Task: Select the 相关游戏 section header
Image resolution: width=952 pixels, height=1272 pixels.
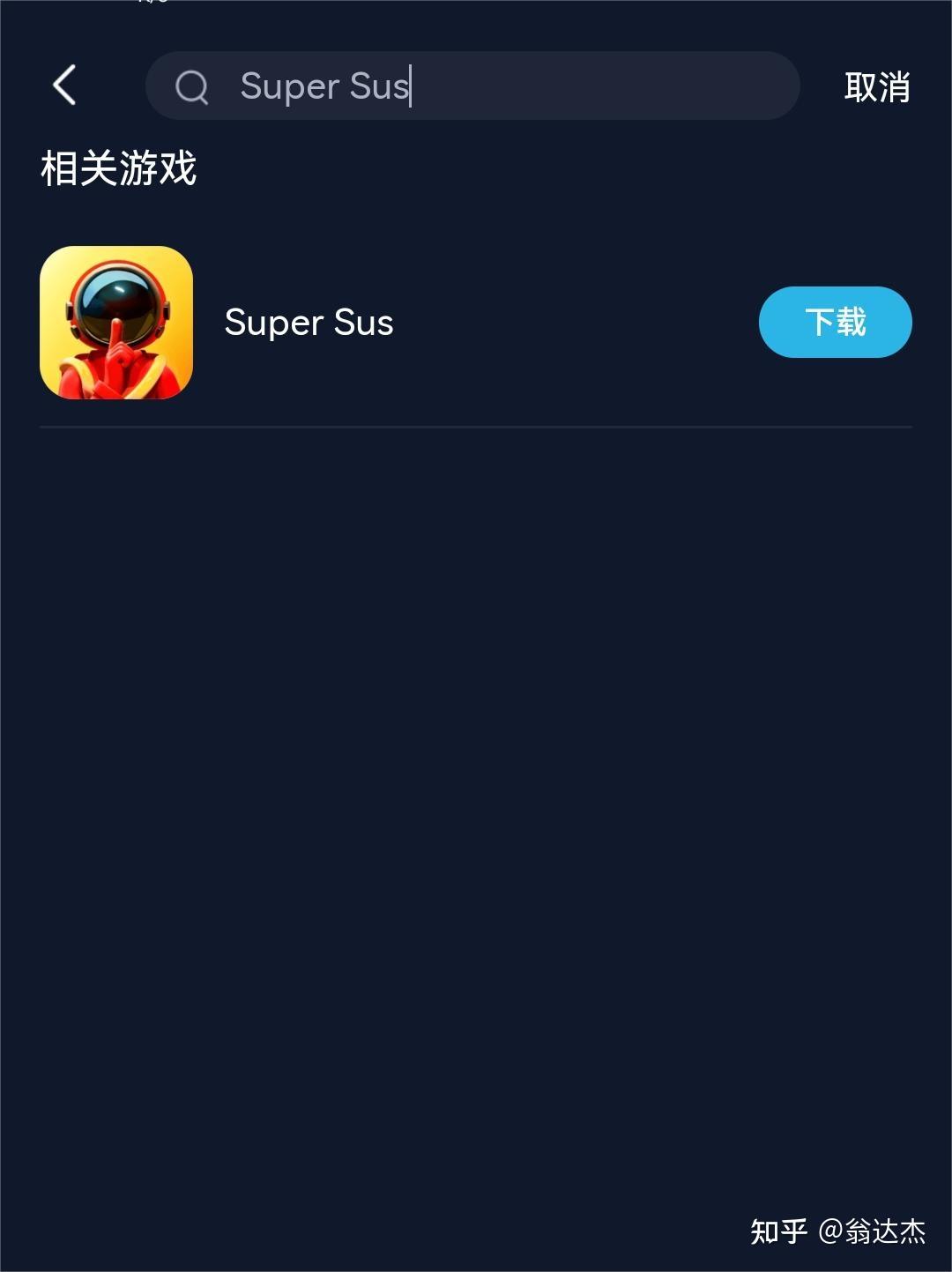Action: click(x=119, y=169)
